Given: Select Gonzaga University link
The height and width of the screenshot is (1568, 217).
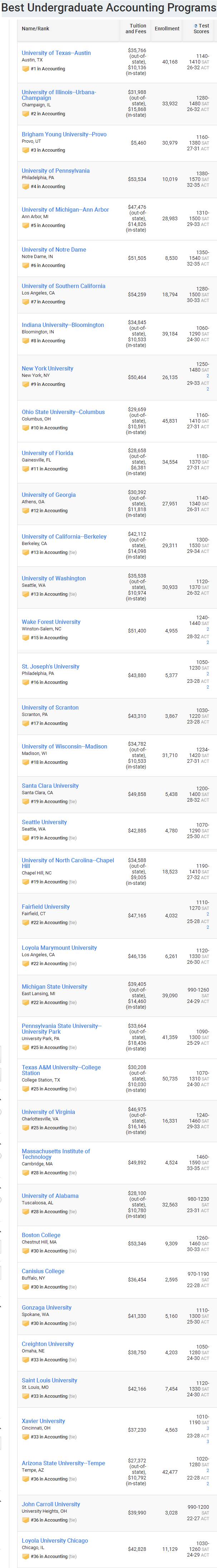Looking at the screenshot, I should click(46, 1307).
